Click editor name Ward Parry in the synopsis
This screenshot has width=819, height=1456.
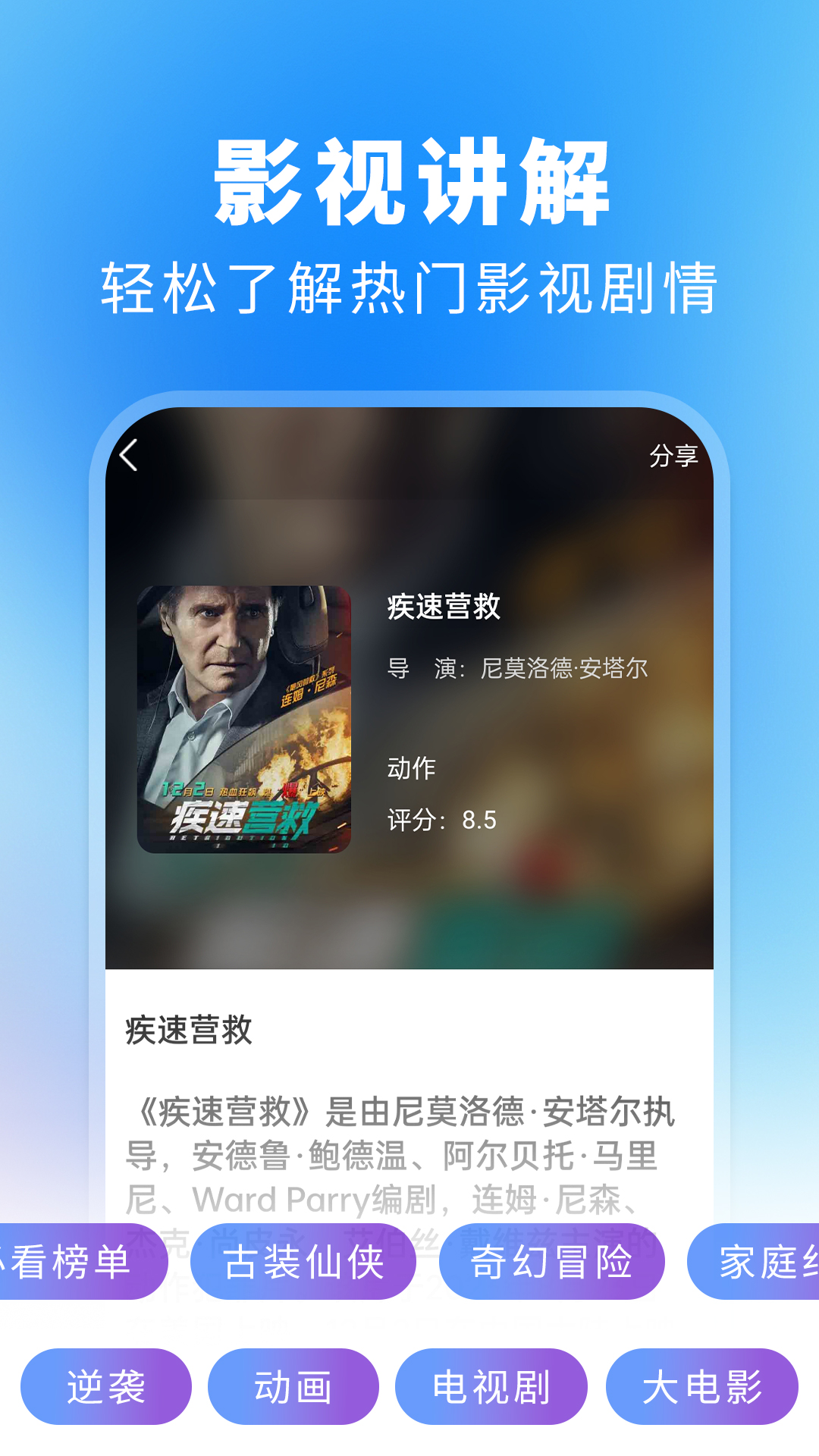pos(277,1198)
